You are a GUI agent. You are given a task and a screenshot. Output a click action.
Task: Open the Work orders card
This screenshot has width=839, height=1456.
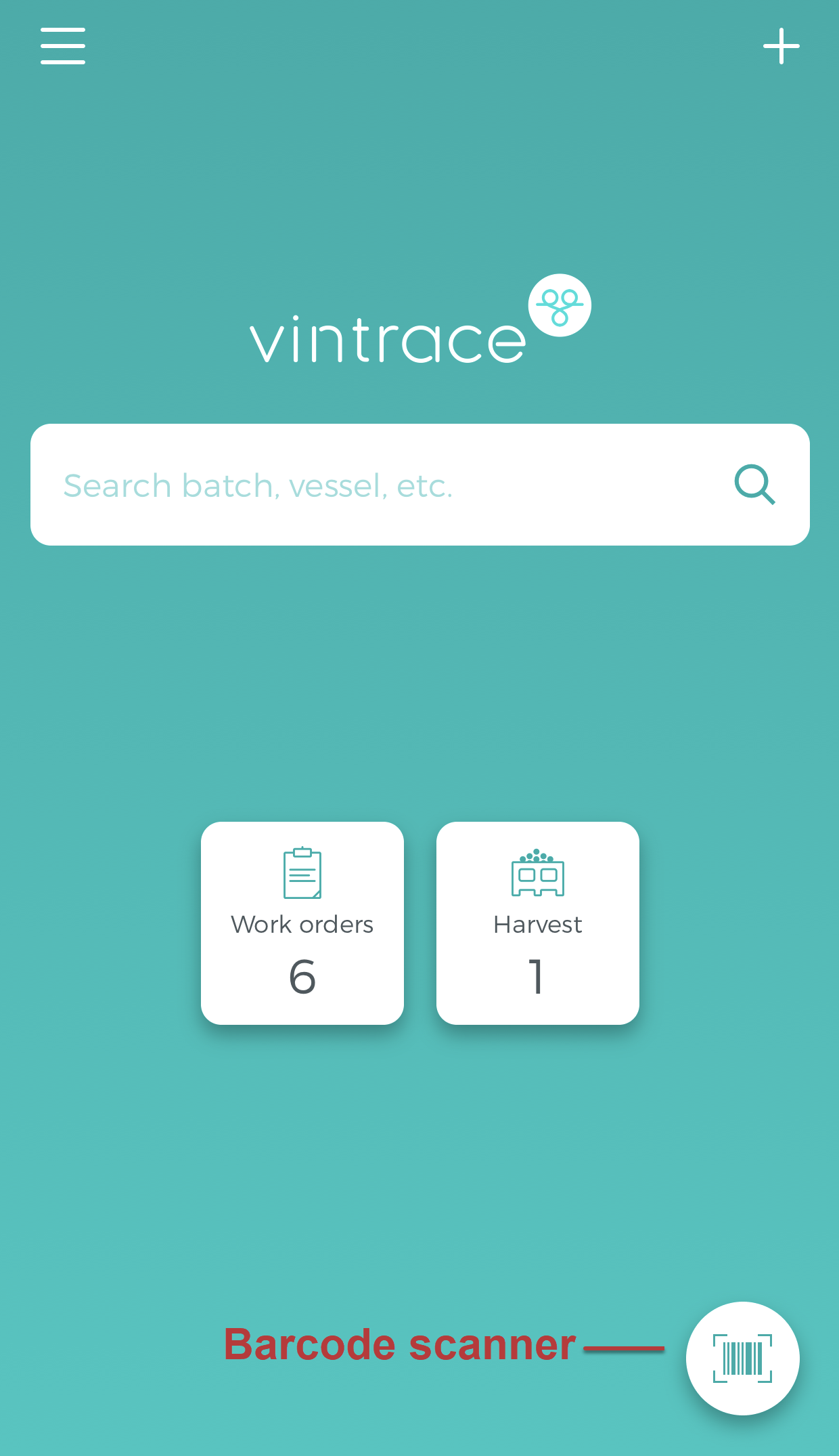click(x=302, y=923)
